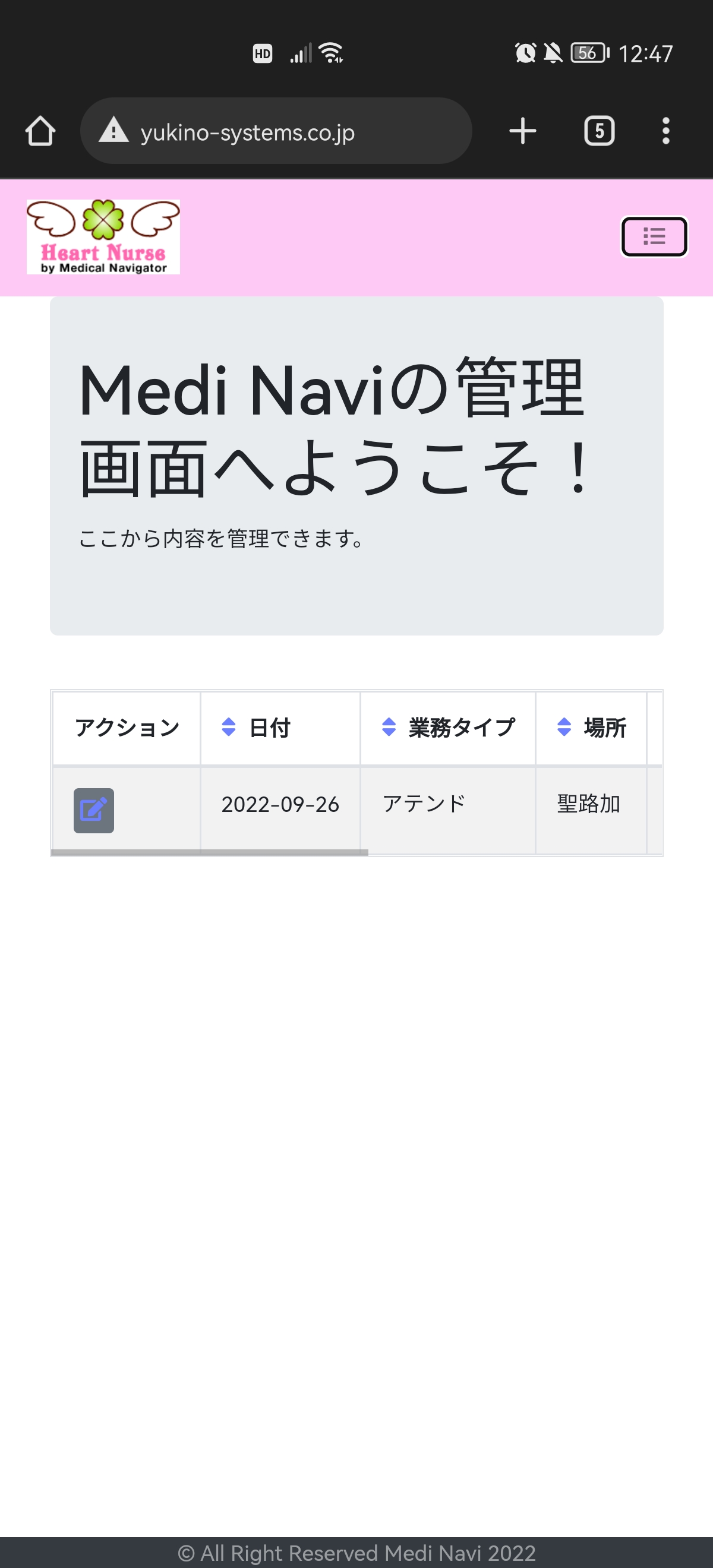Edit the 2022-09-26 record
Screen dimensions: 713x1568
click(x=94, y=810)
